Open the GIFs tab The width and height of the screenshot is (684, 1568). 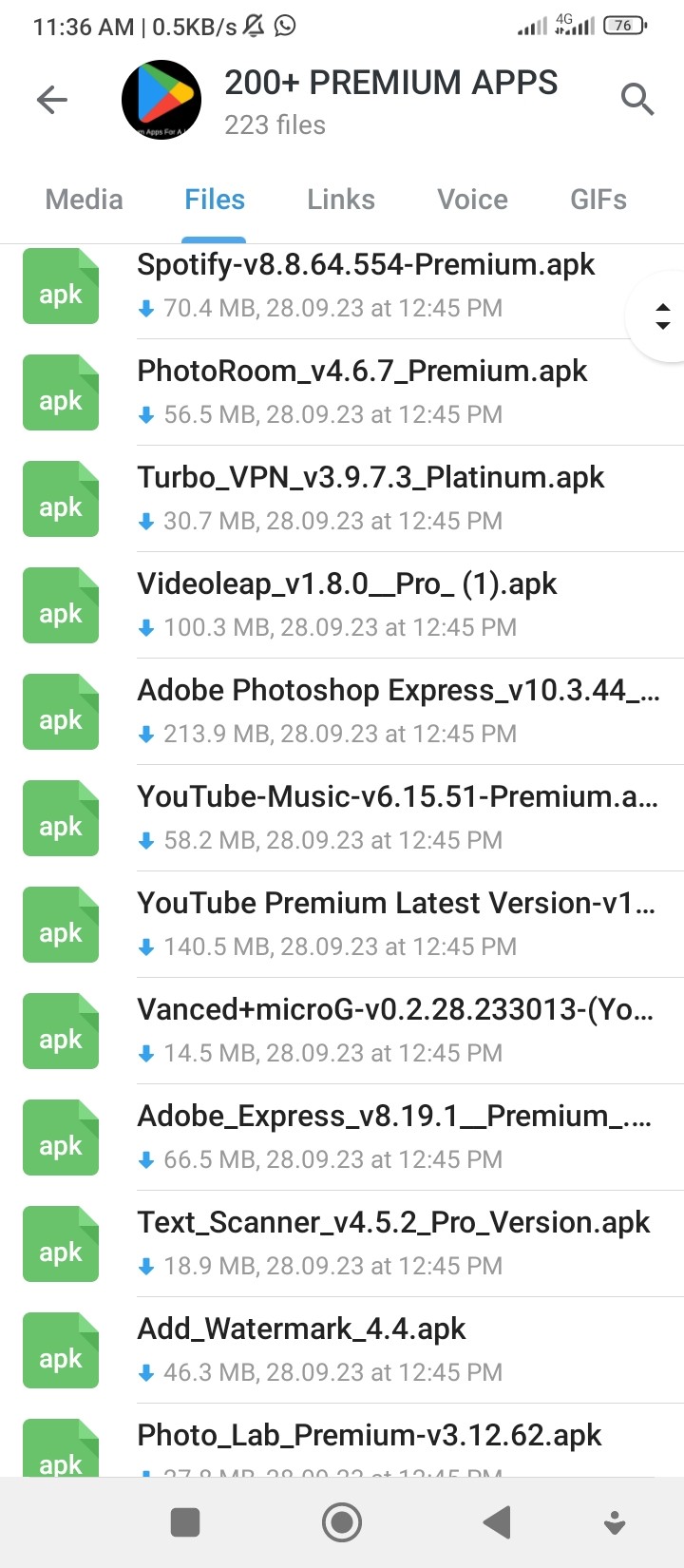(x=598, y=199)
